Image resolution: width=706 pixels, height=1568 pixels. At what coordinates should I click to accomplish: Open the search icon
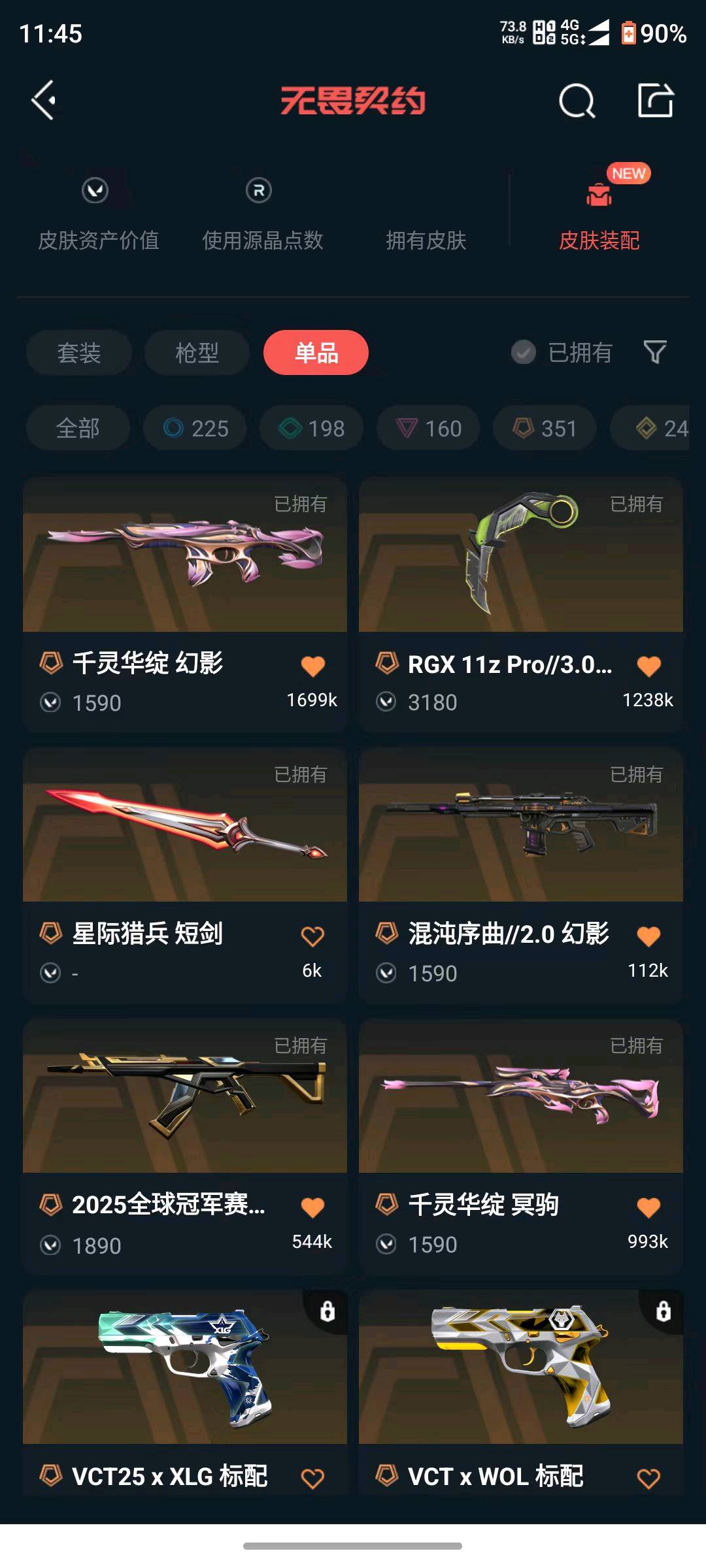[577, 101]
